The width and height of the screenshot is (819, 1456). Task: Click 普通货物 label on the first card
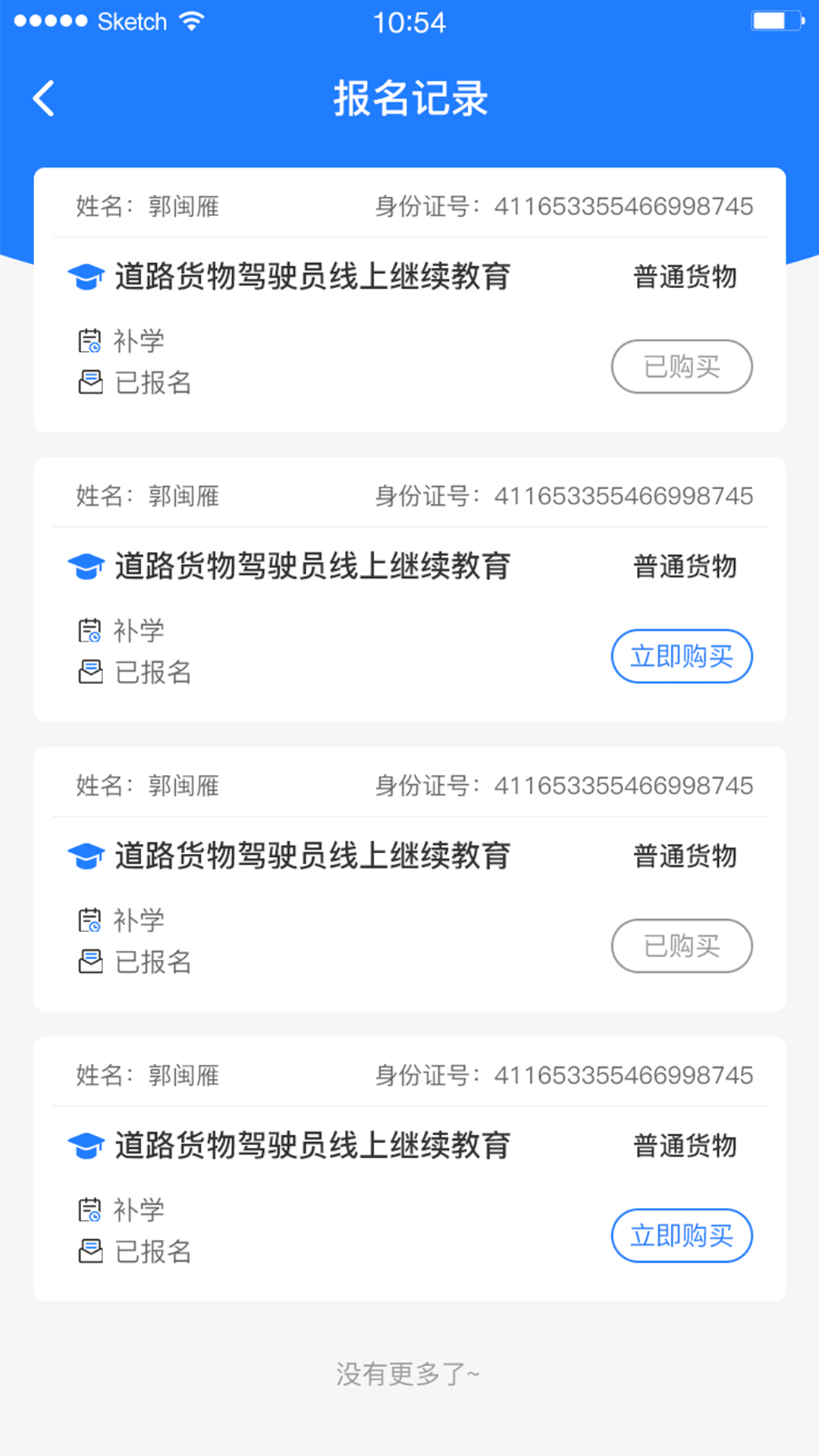pyautogui.click(x=684, y=278)
